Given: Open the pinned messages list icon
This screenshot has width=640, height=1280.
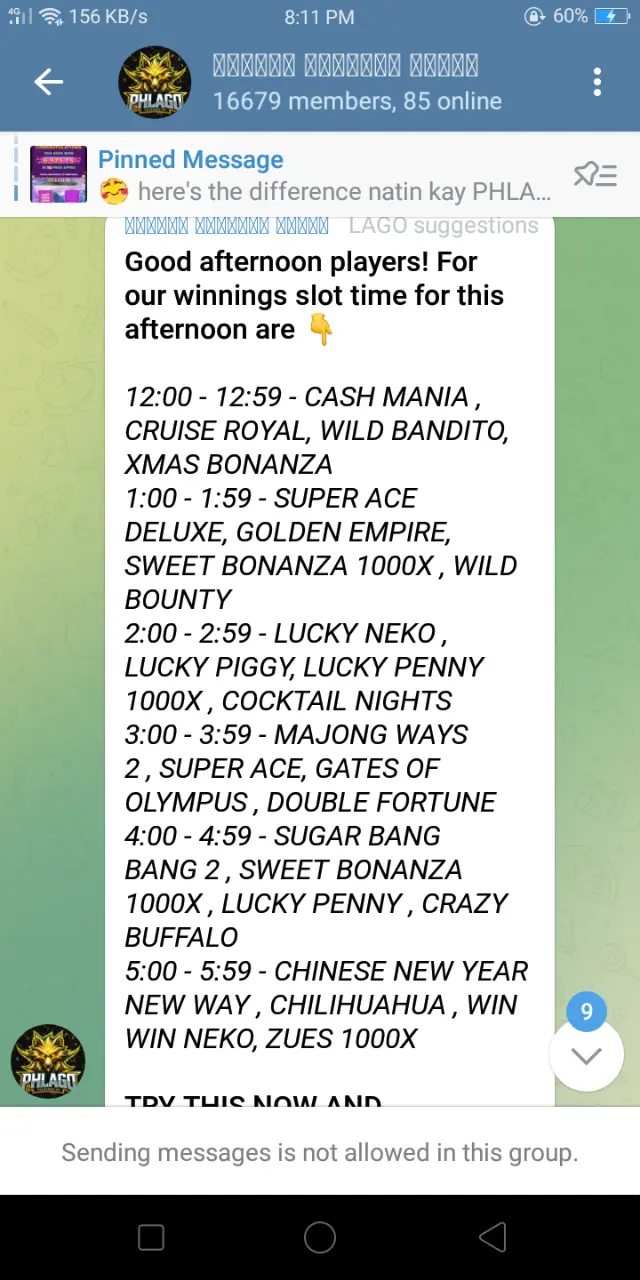Looking at the screenshot, I should point(595,175).
